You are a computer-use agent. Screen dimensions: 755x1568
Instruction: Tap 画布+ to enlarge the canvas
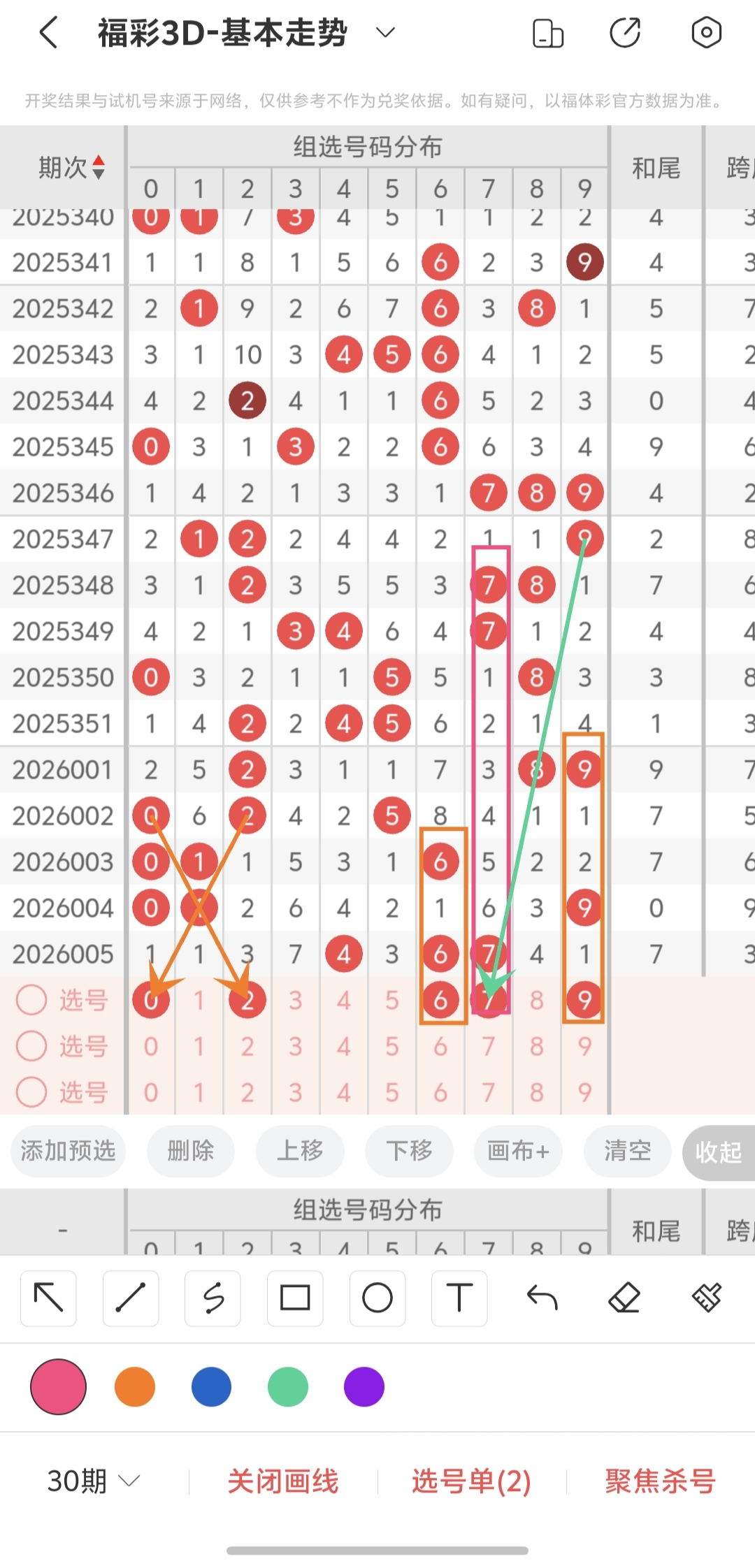518,1151
